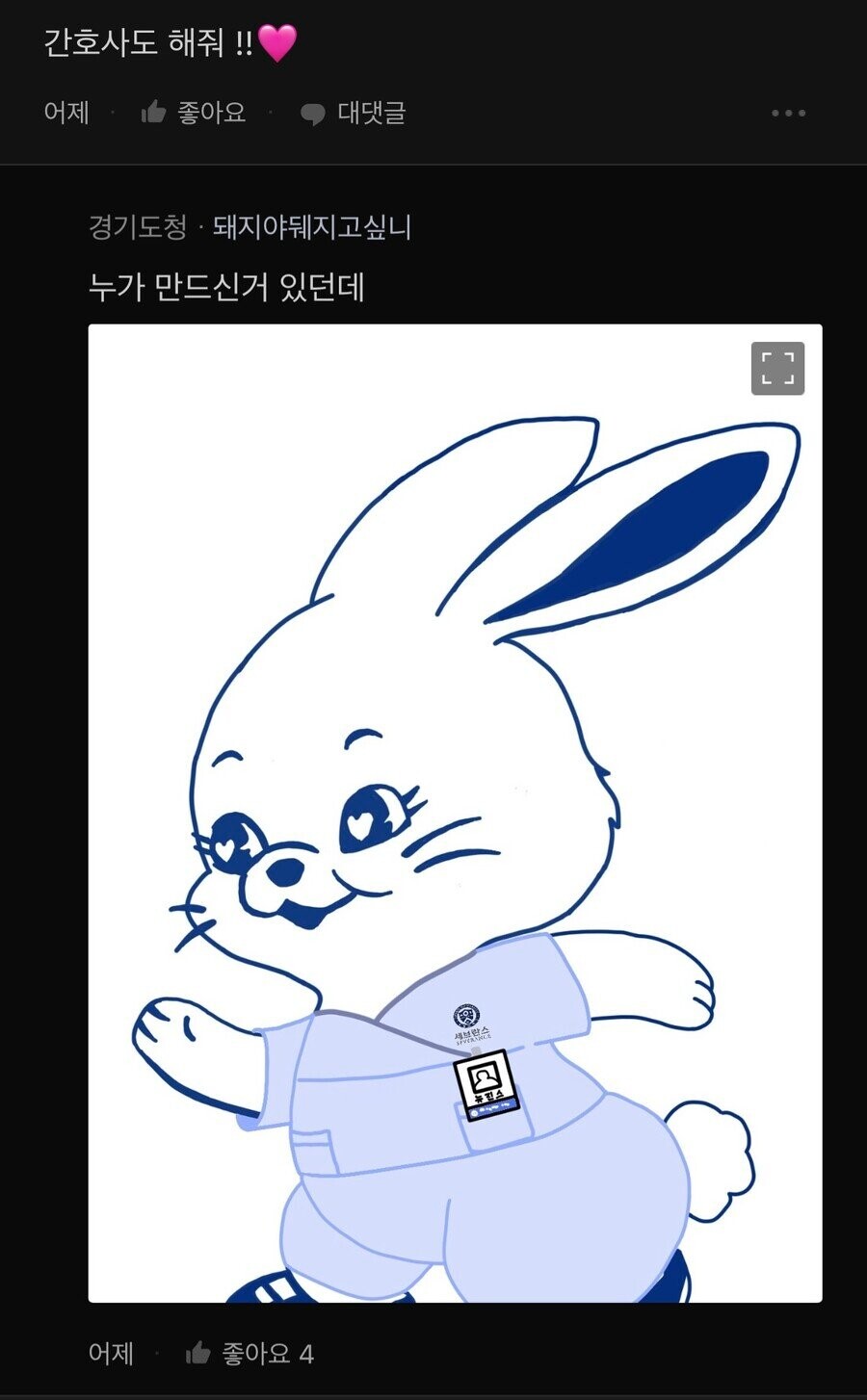Open the three-dot menu on the top comment

click(788, 113)
